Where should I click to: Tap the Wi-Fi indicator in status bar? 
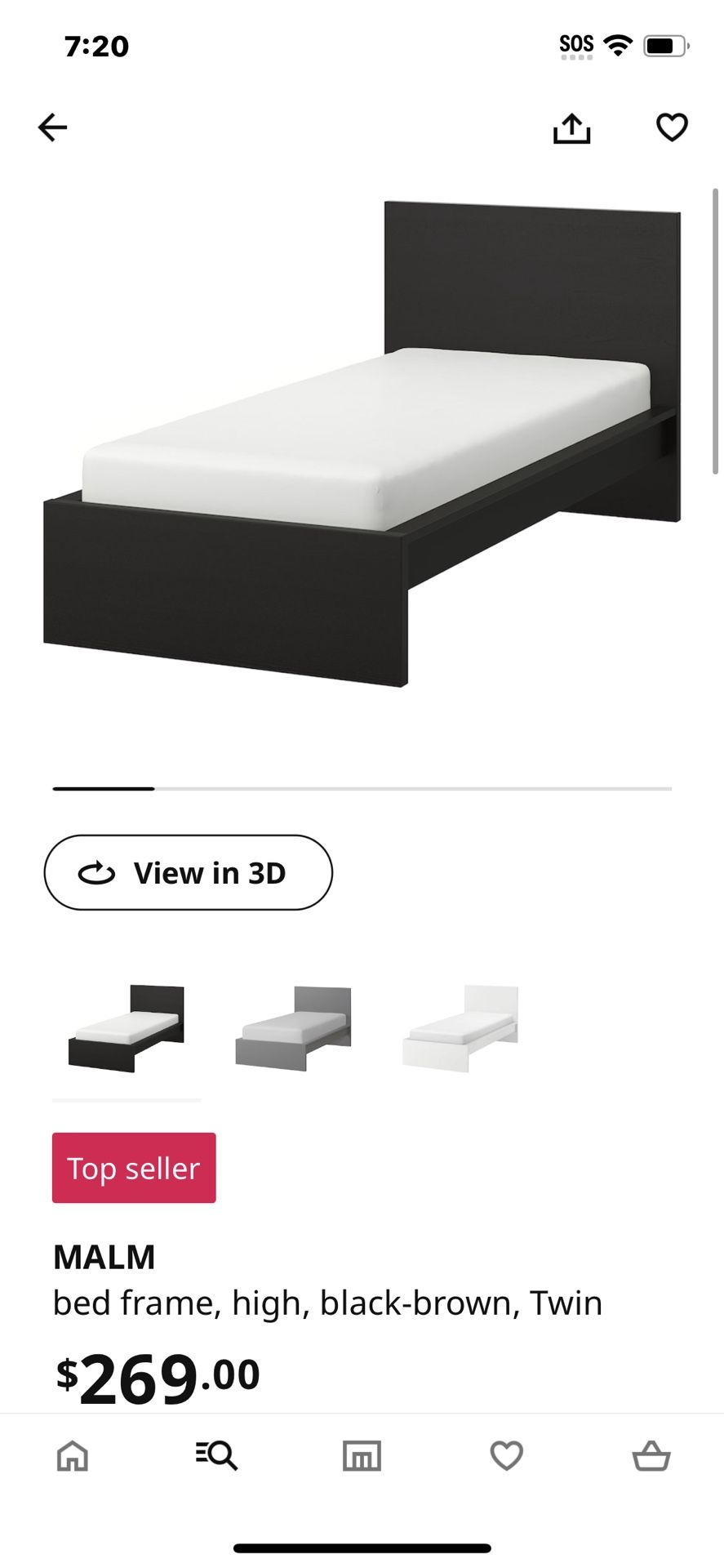619,45
